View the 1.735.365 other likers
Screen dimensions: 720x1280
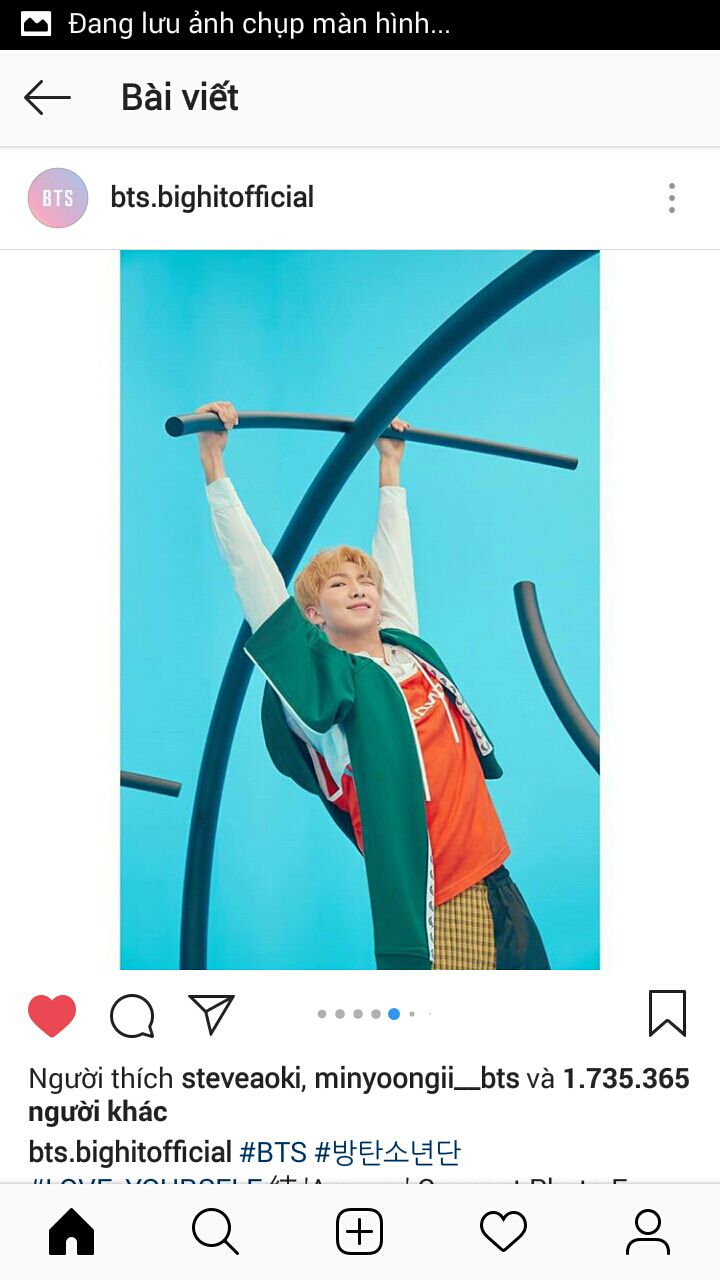point(625,1079)
